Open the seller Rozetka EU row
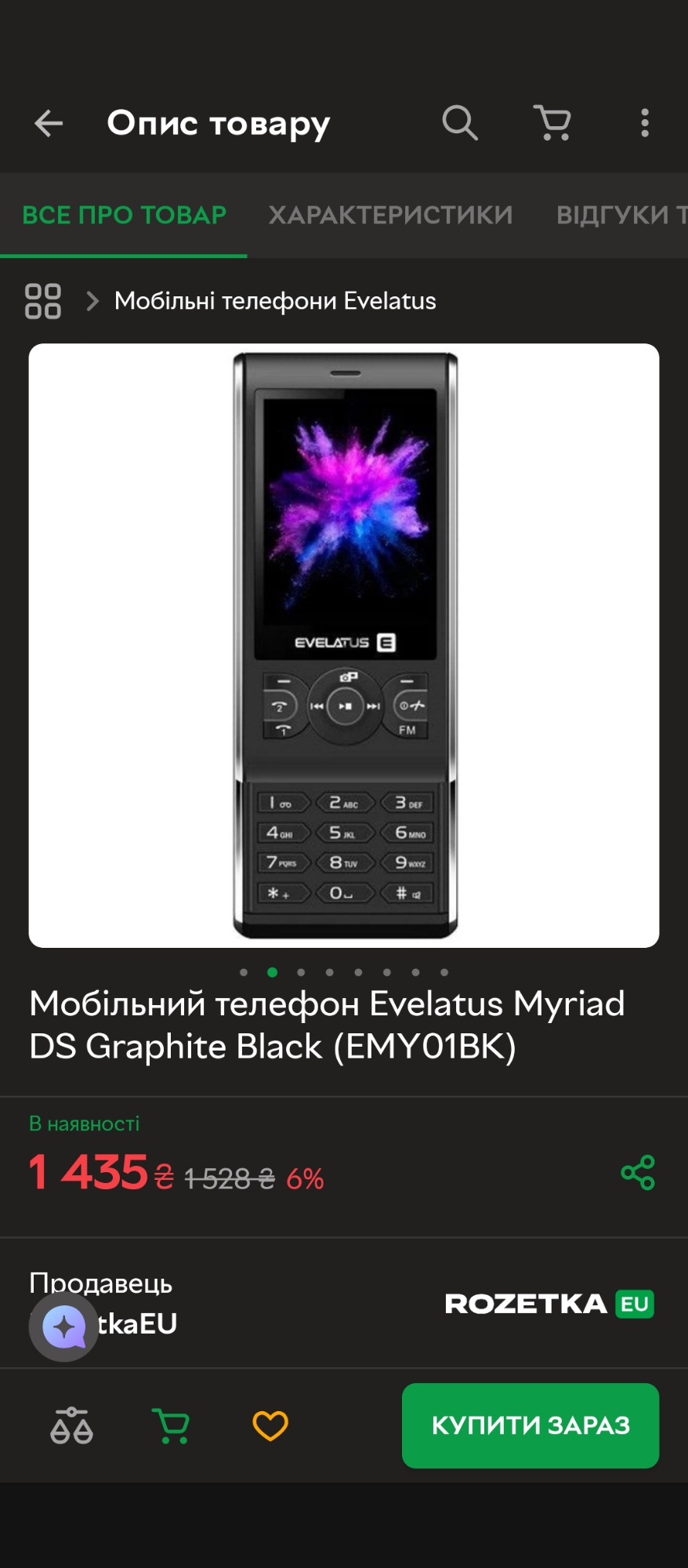Image resolution: width=688 pixels, height=1568 pixels. (x=343, y=1304)
